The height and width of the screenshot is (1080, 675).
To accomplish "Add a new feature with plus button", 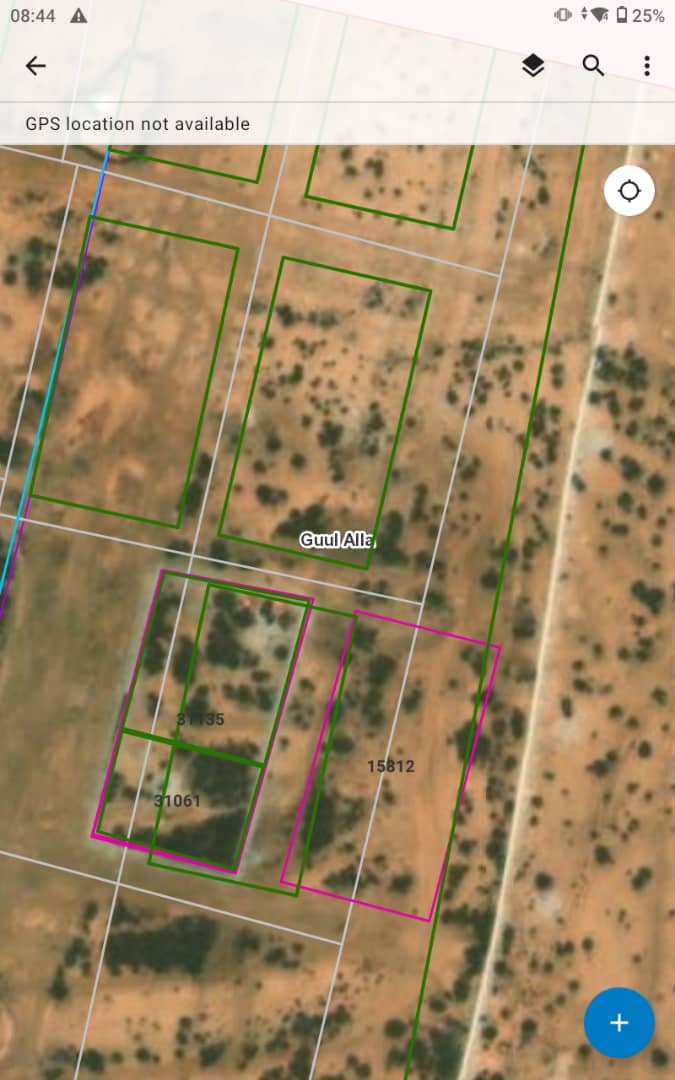I will [619, 1023].
